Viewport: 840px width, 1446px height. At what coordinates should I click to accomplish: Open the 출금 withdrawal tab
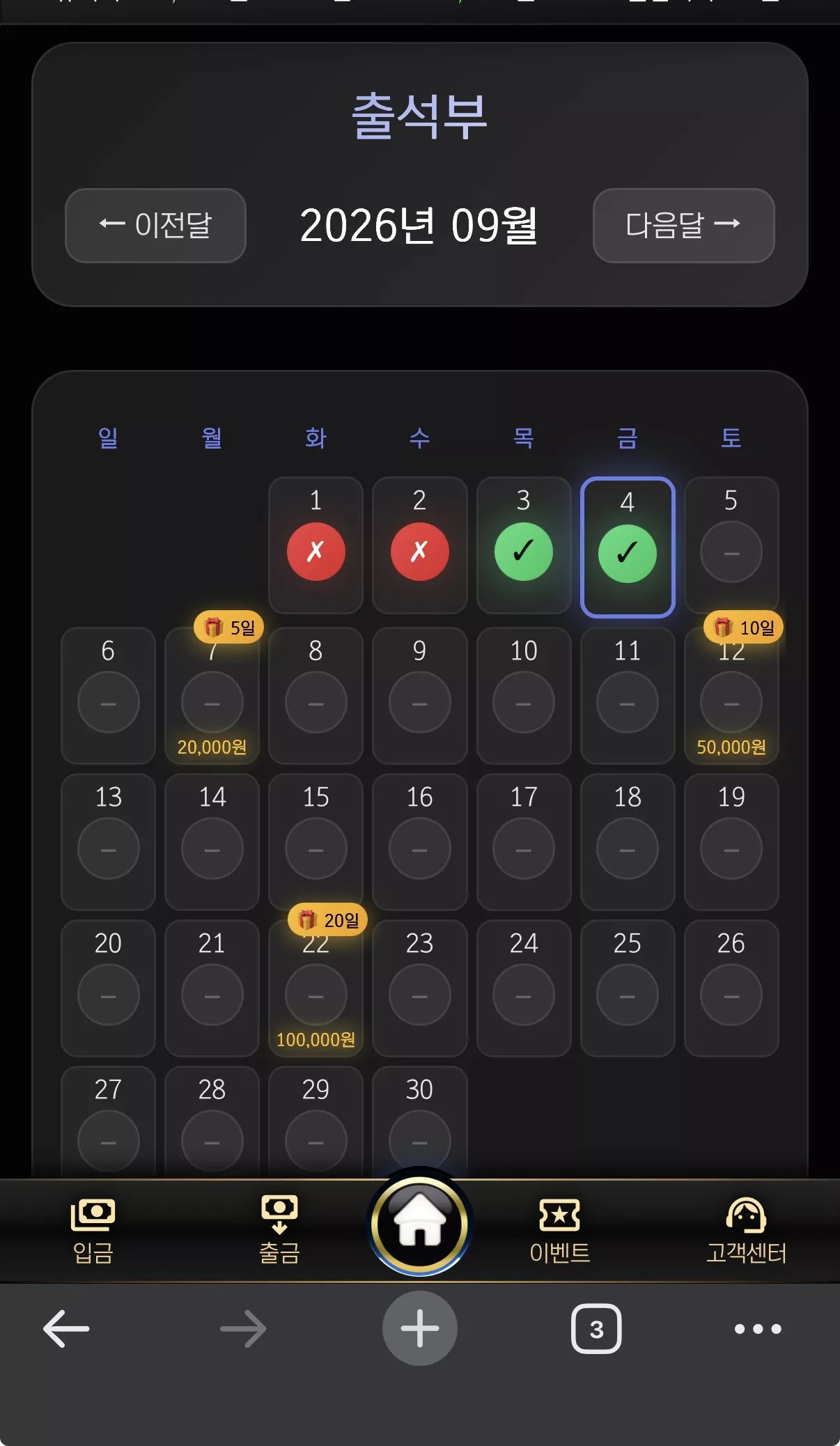279,1231
